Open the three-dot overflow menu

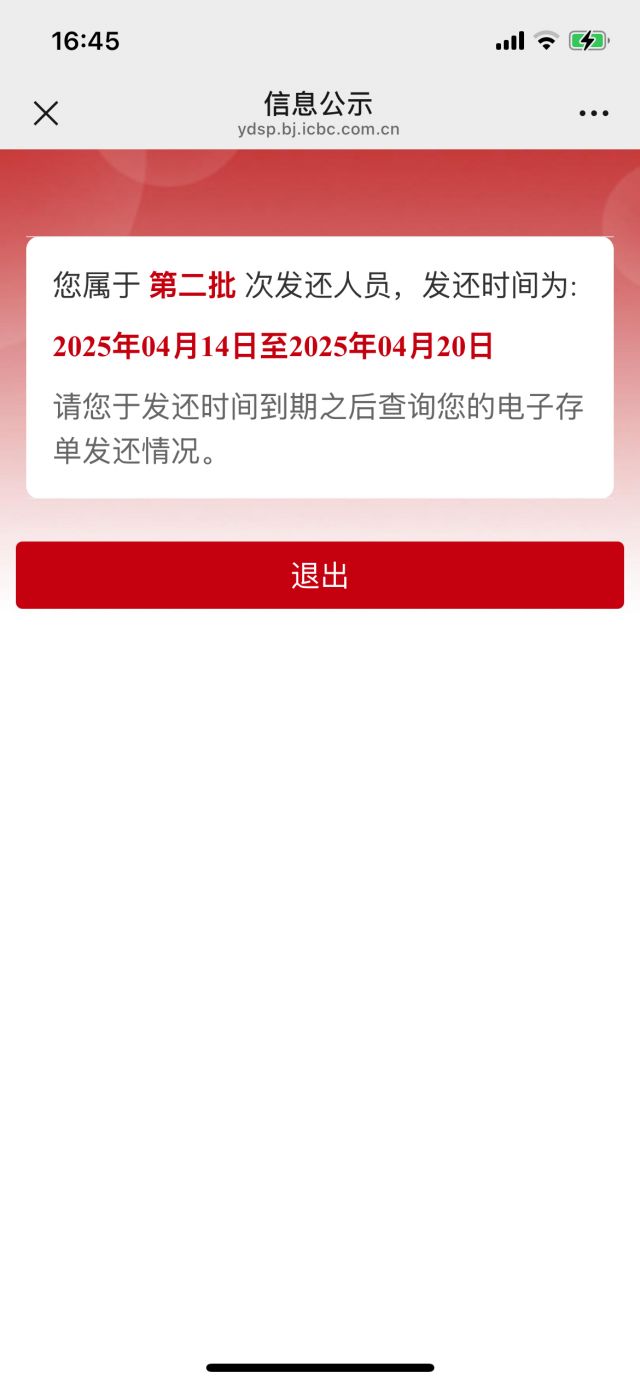point(593,113)
